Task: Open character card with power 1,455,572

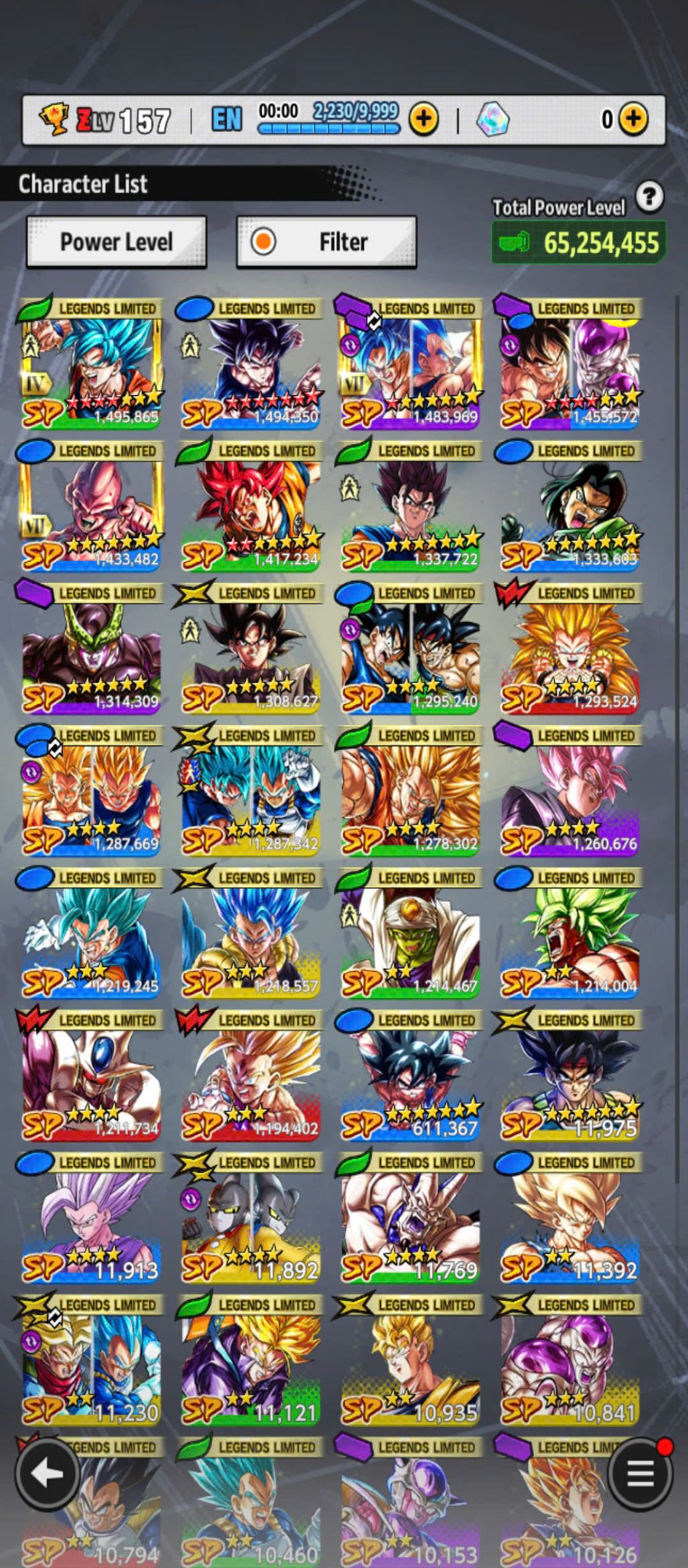Action: click(570, 370)
